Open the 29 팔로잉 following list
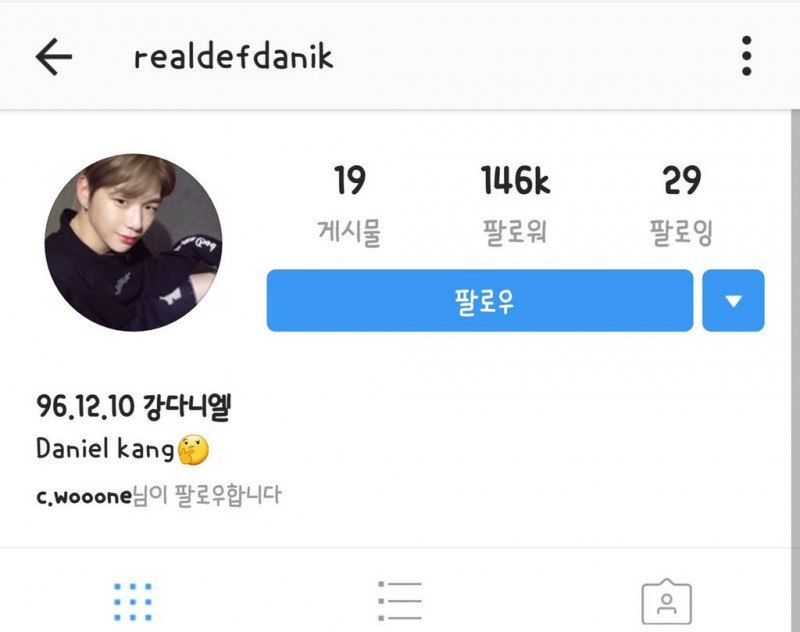 (x=681, y=206)
